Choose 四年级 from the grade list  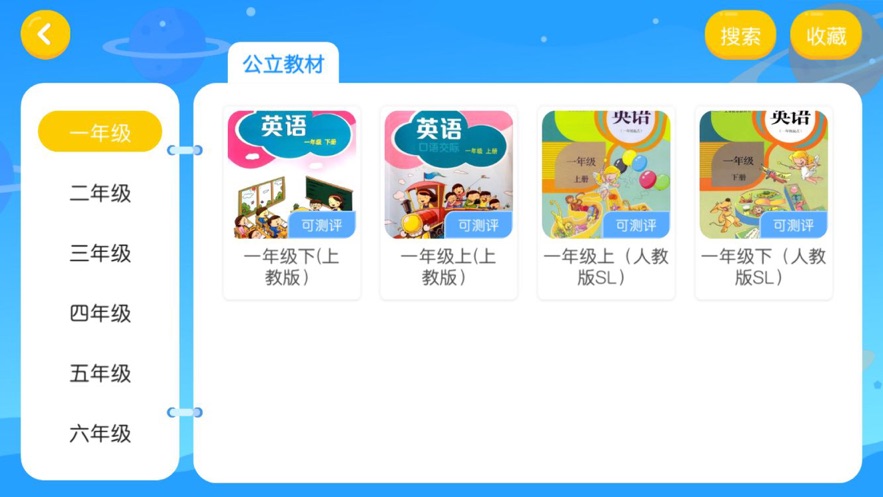click(x=100, y=313)
